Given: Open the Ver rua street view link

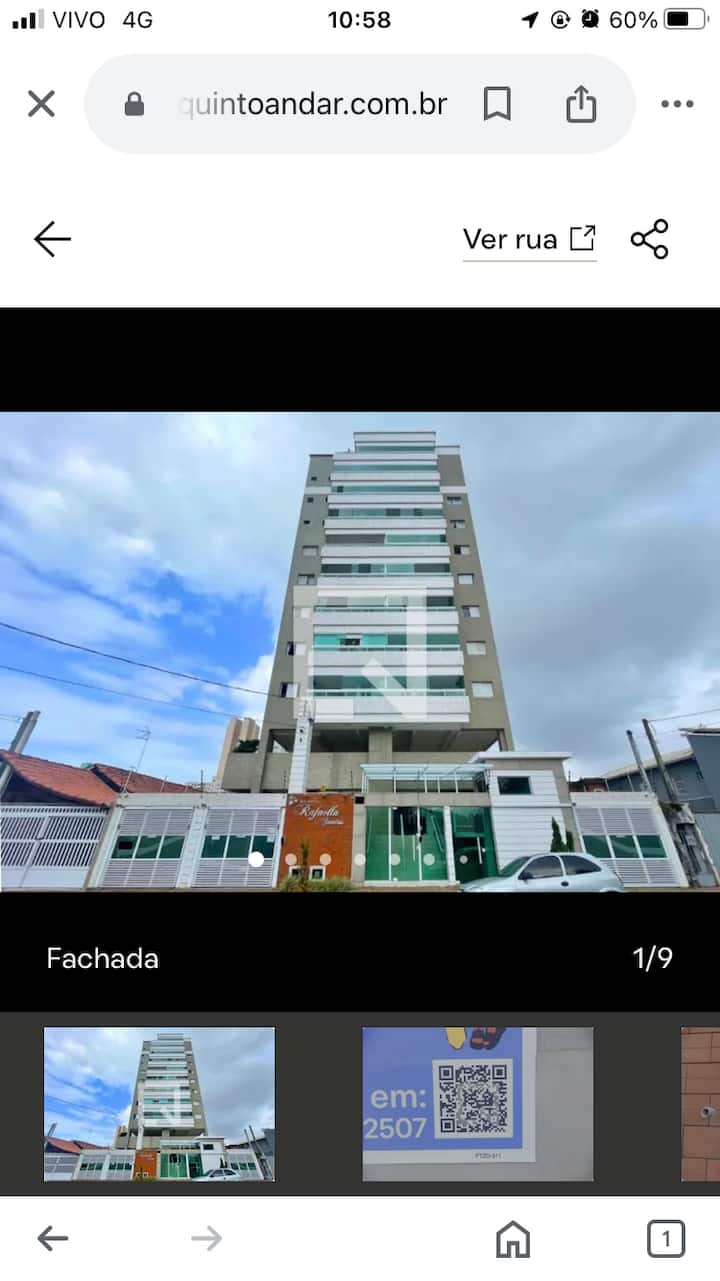Looking at the screenshot, I should pos(529,239).
